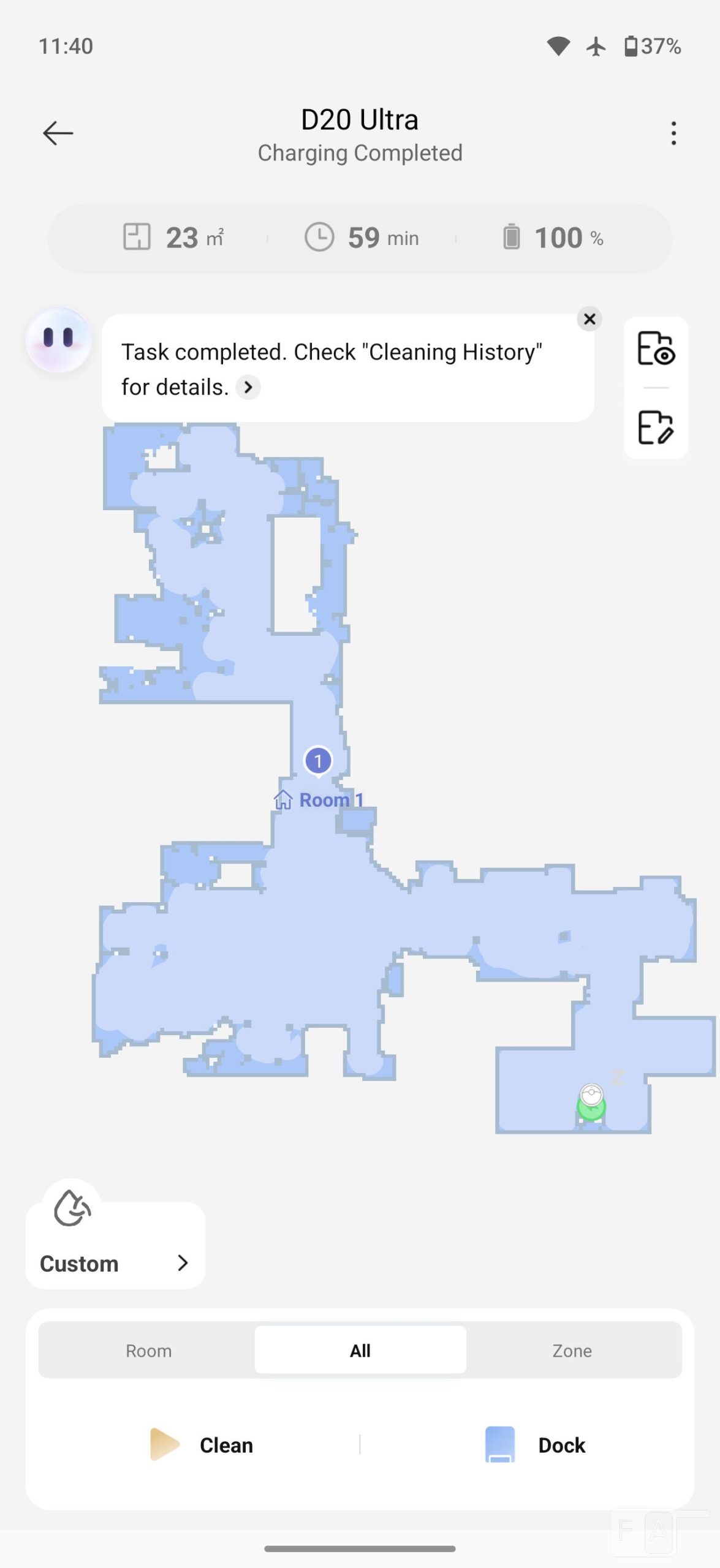Open Cleaning History details arrow
The image size is (720, 1568).
tap(248, 387)
